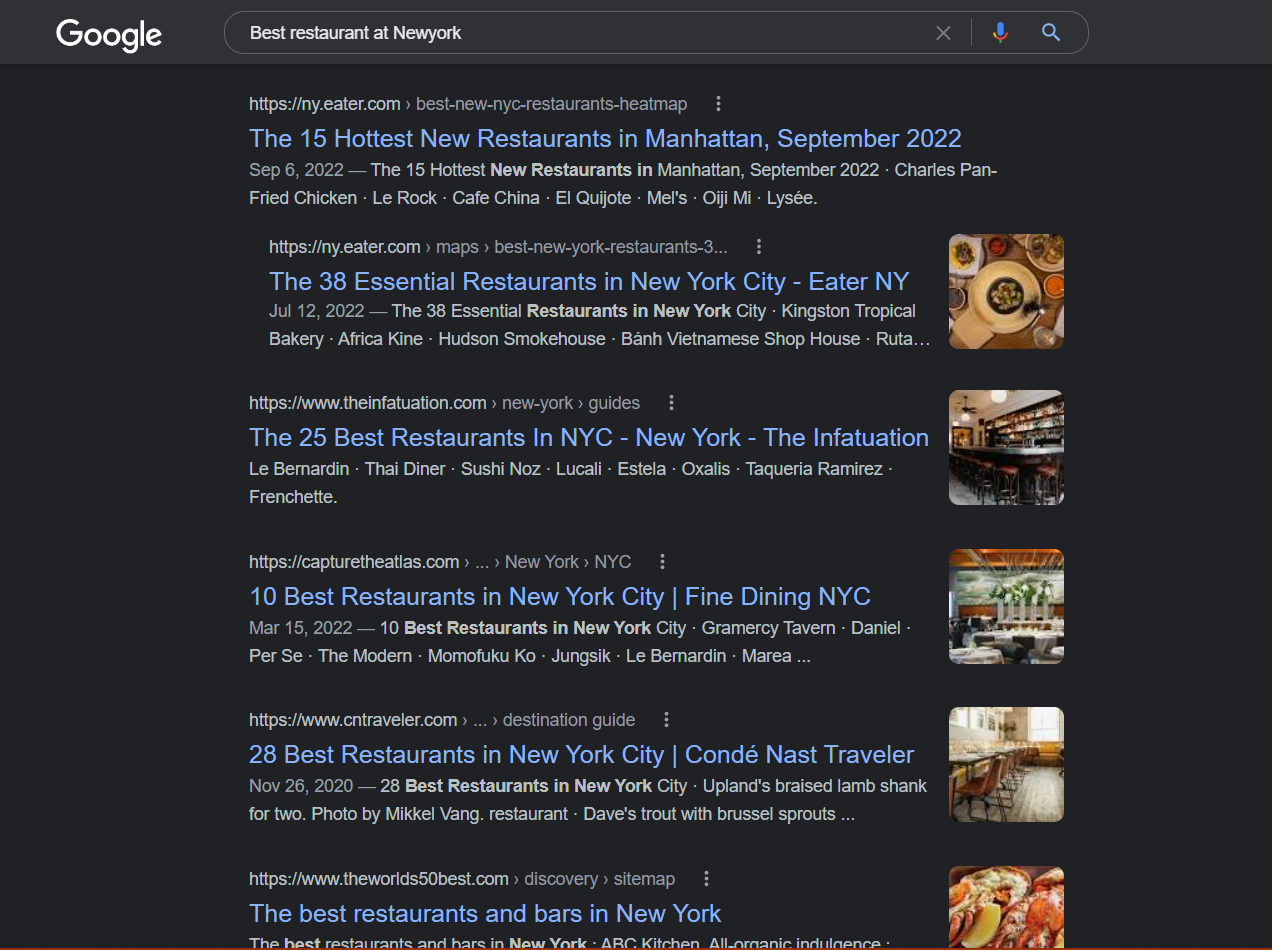Open options menu for the Infatuation result
Viewport: 1272px width, 950px height.
(671, 403)
